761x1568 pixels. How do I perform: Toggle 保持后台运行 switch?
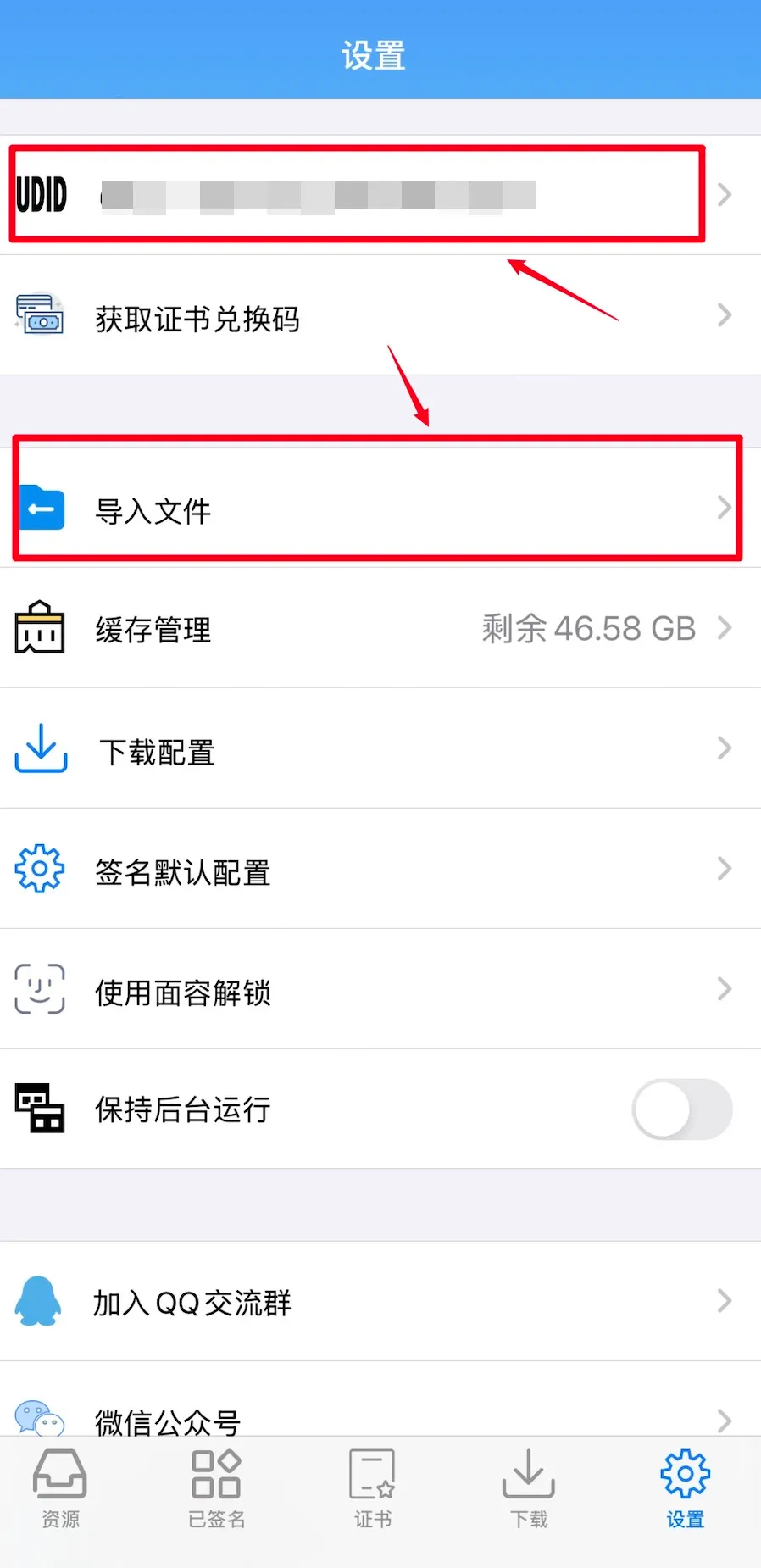click(681, 1109)
